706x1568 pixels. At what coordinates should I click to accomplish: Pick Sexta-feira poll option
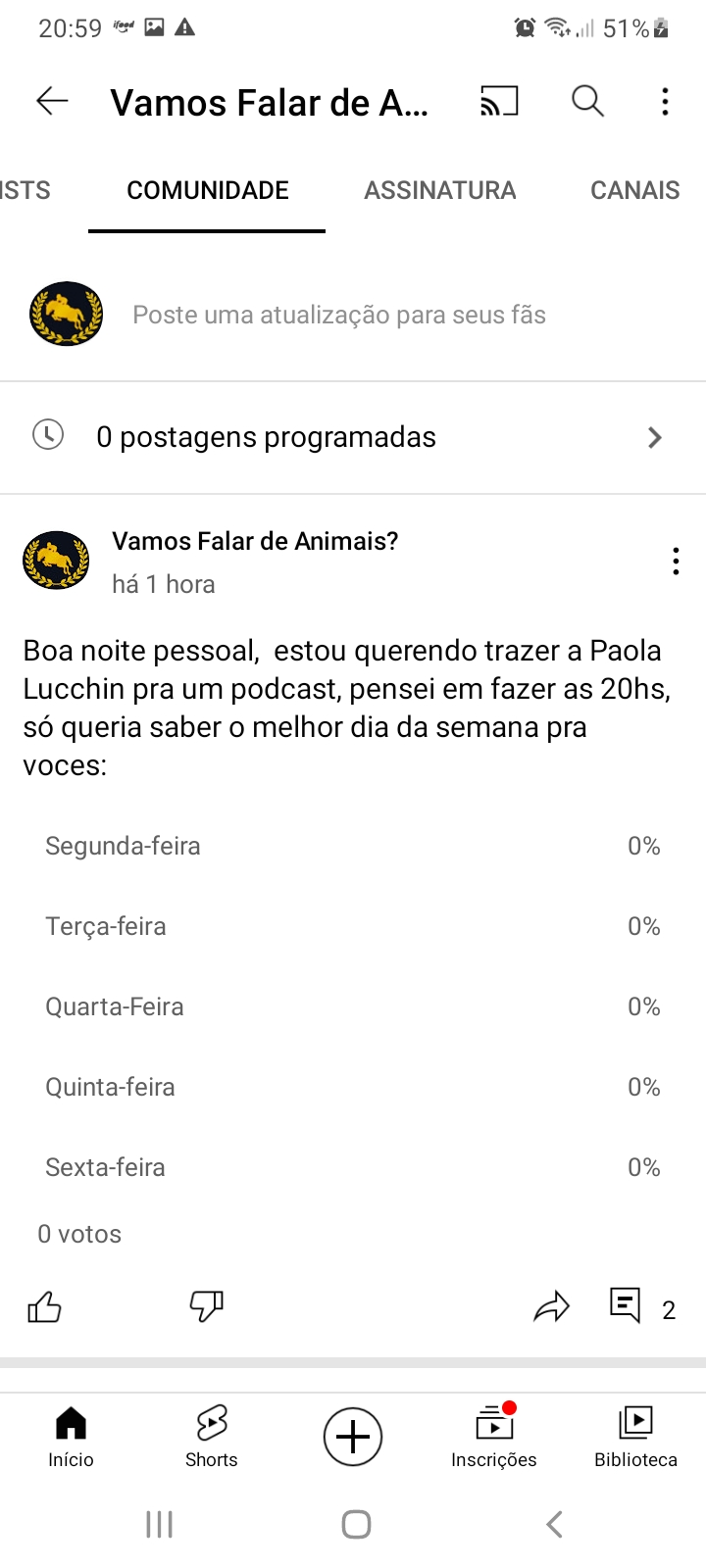353,1167
